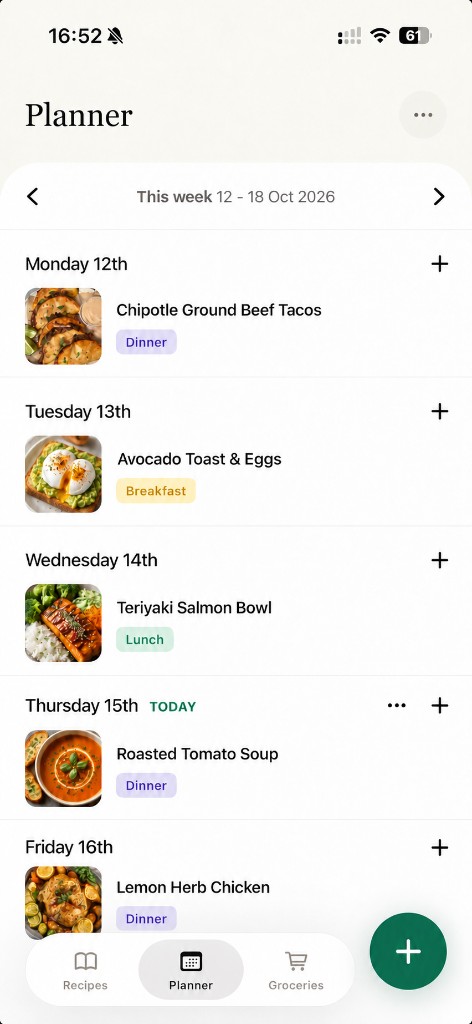The width and height of the screenshot is (472, 1024).
Task: Select the Planner tab
Action: [x=191, y=970]
